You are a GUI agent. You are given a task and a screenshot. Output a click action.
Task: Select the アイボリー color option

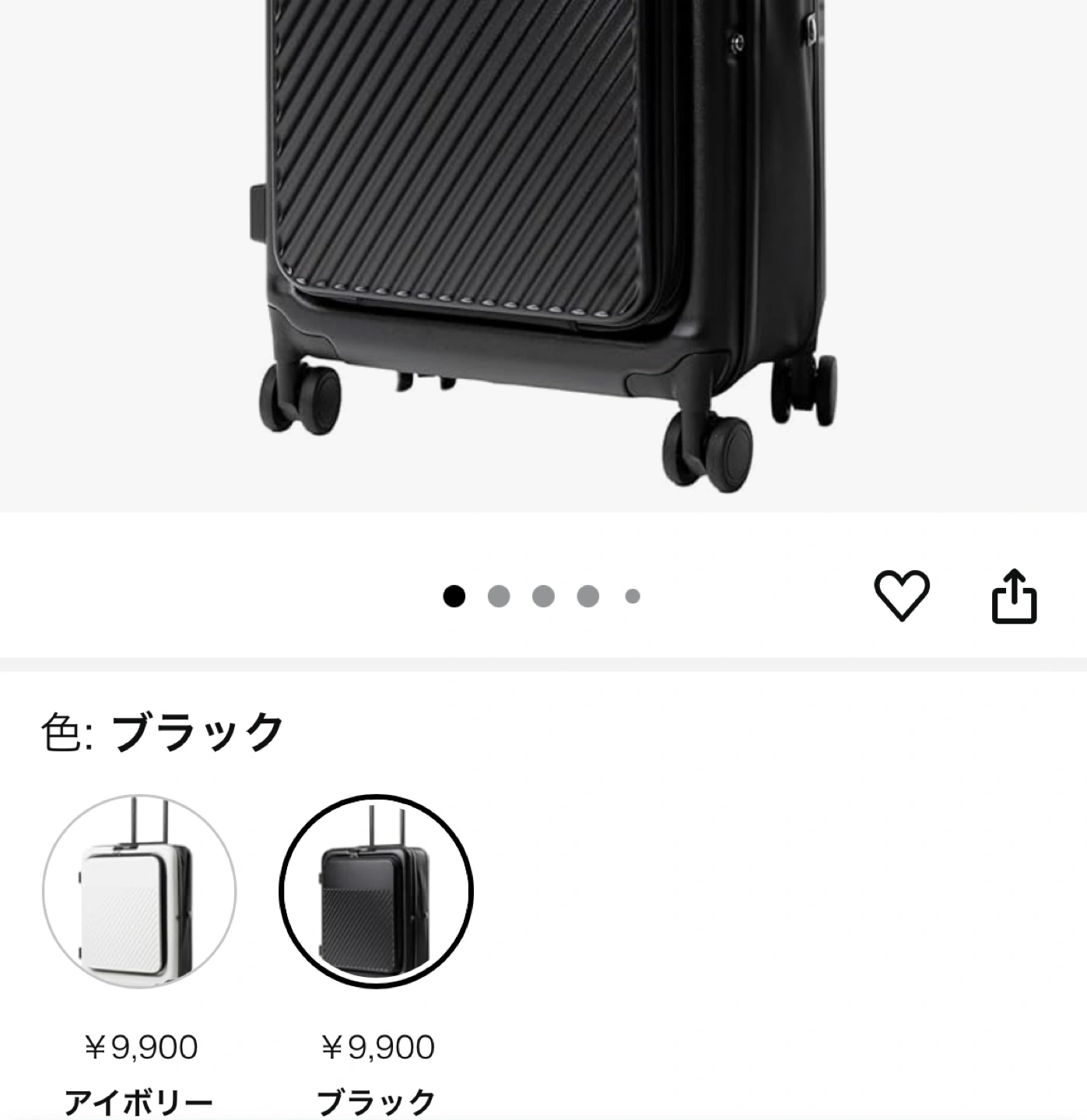[x=139, y=891]
